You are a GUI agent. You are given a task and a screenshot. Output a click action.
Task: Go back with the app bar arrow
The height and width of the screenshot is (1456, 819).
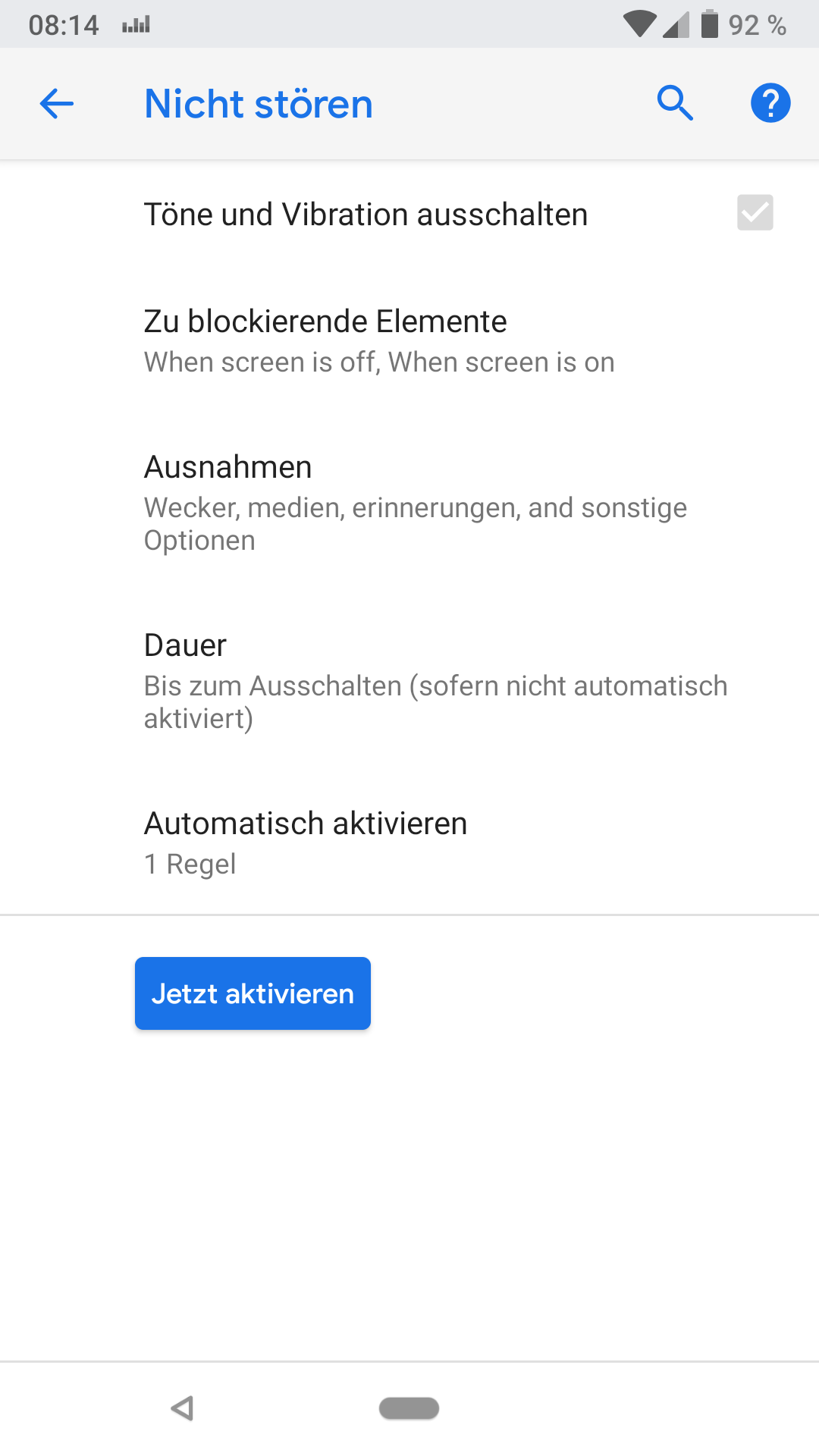(x=57, y=104)
